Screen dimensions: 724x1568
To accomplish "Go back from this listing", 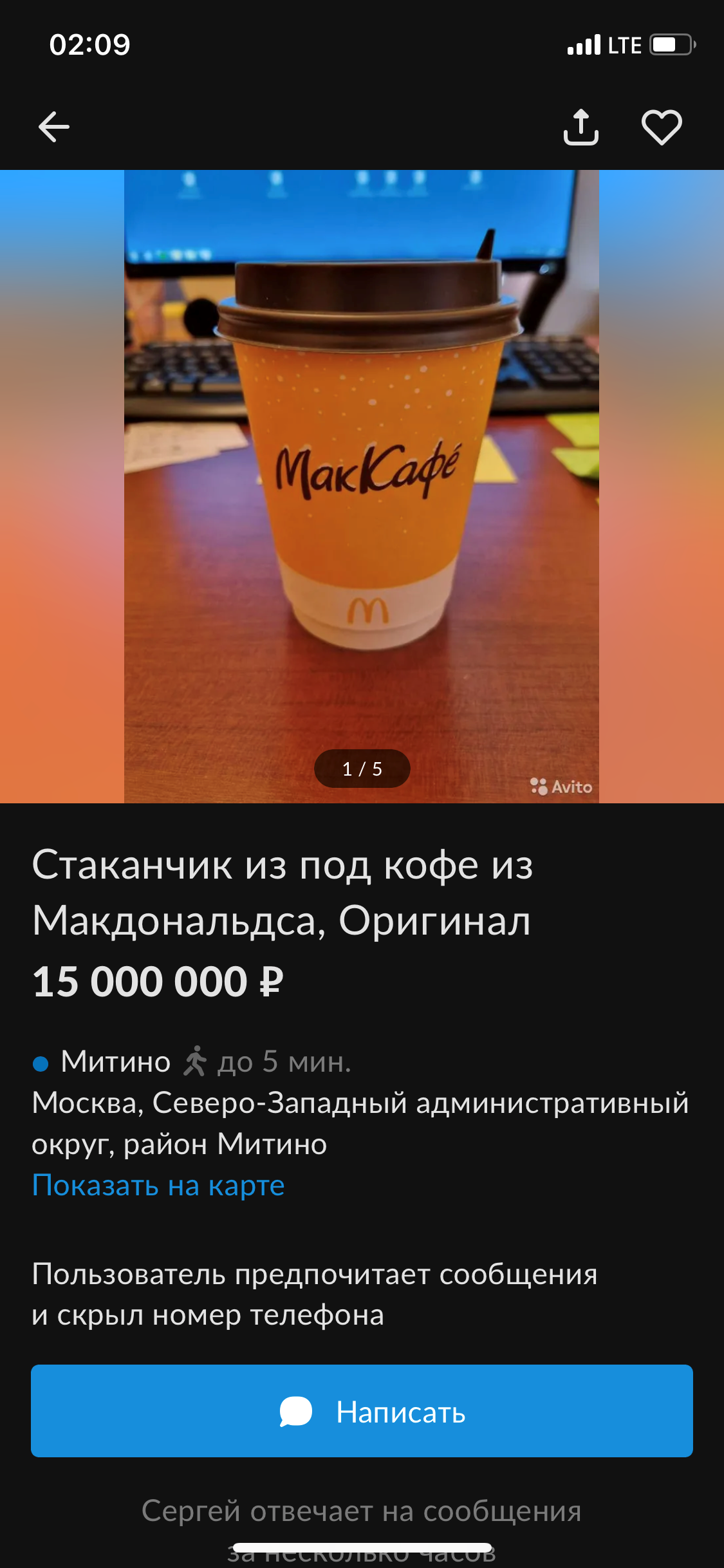I will click(54, 126).
